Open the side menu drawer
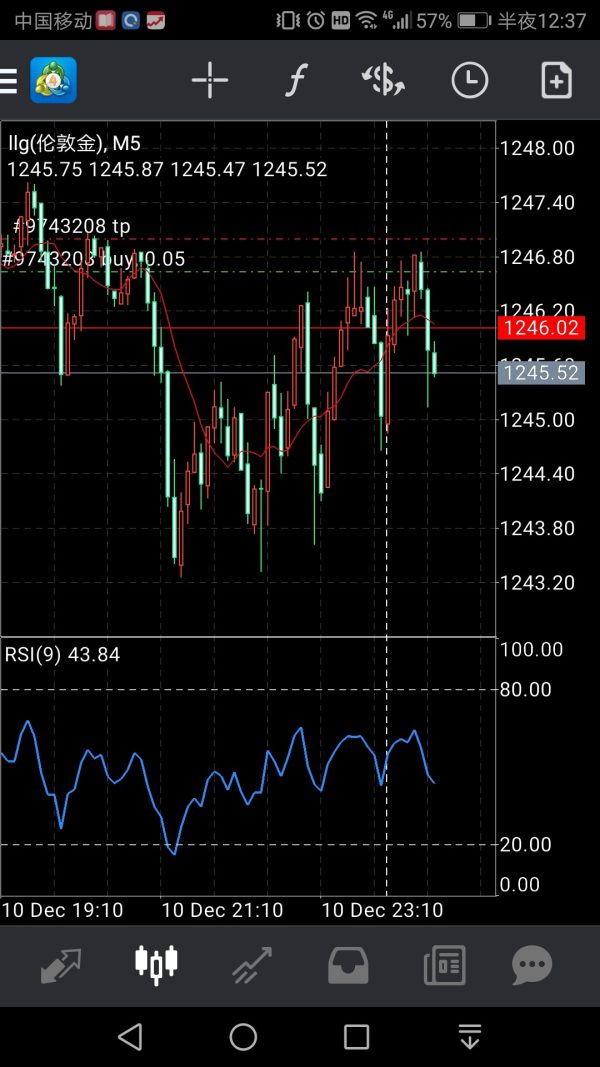The width and height of the screenshot is (600, 1067). pyautogui.click(x=10, y=80)
